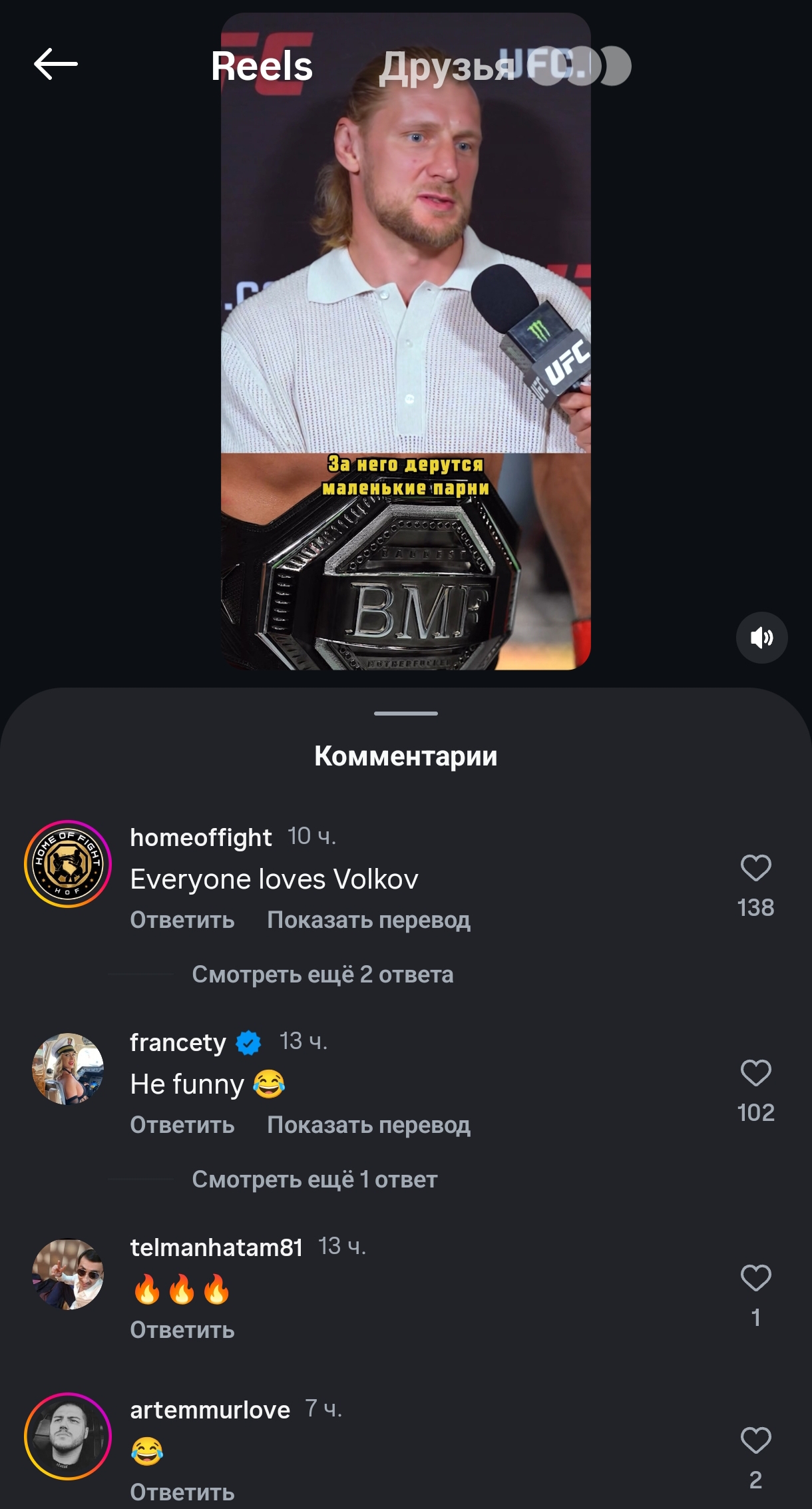The width and height of the screenshot is (812, 1509).
Task: Open telmanhatam81's username profile
Action: (216, 1247)
